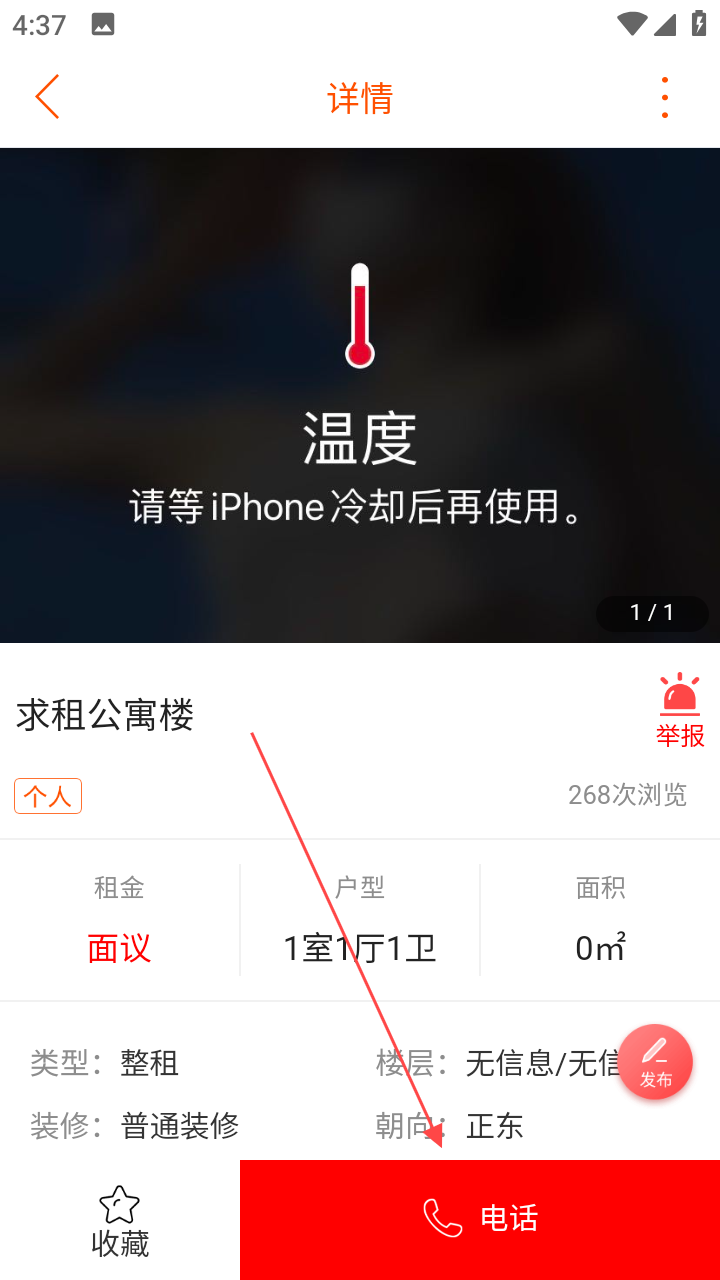Call the poster via 电话 button

(x=480, y=1218)
